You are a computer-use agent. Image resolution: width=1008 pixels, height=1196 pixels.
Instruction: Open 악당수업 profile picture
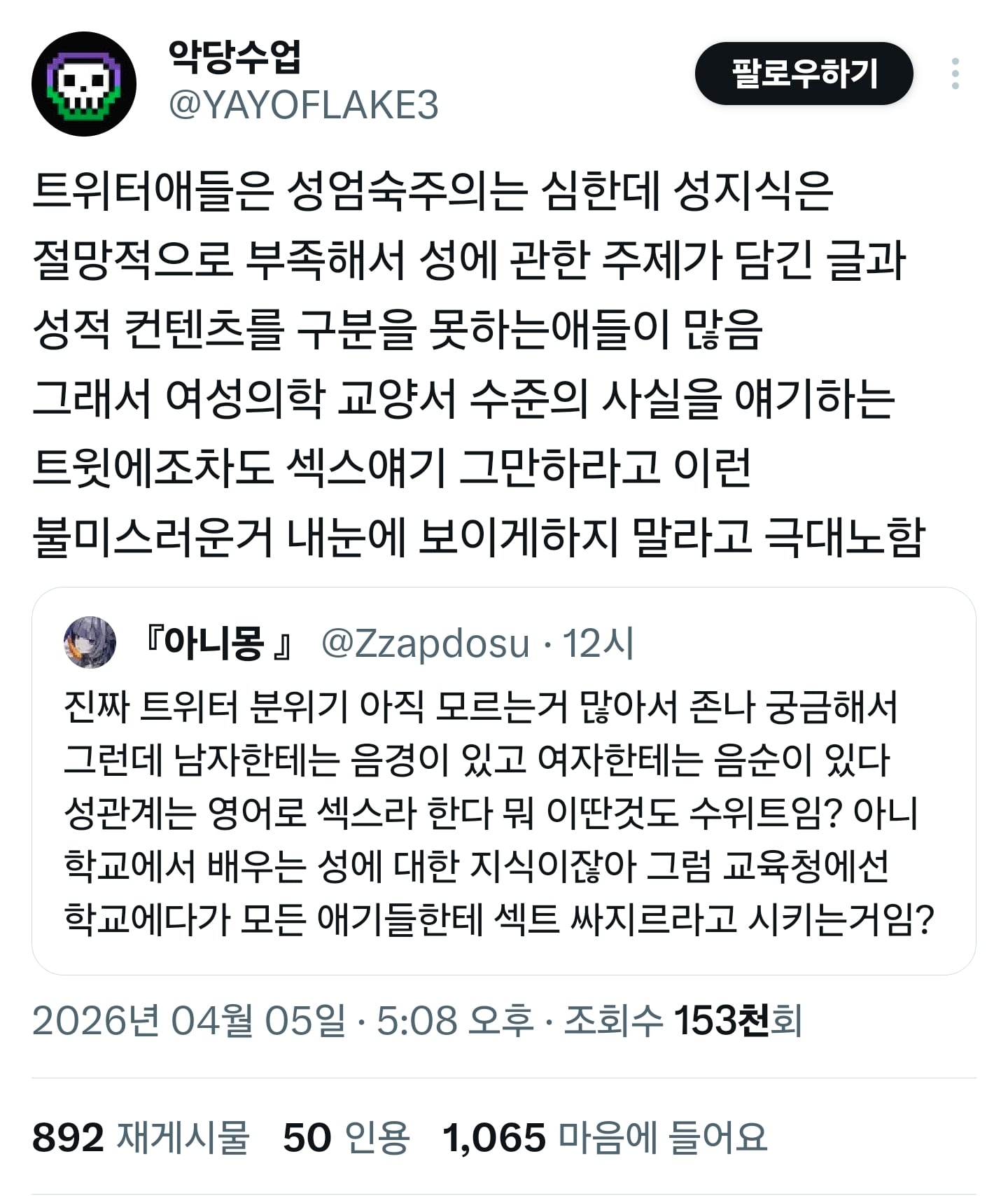pyautogui.click(x=83, y=84)
